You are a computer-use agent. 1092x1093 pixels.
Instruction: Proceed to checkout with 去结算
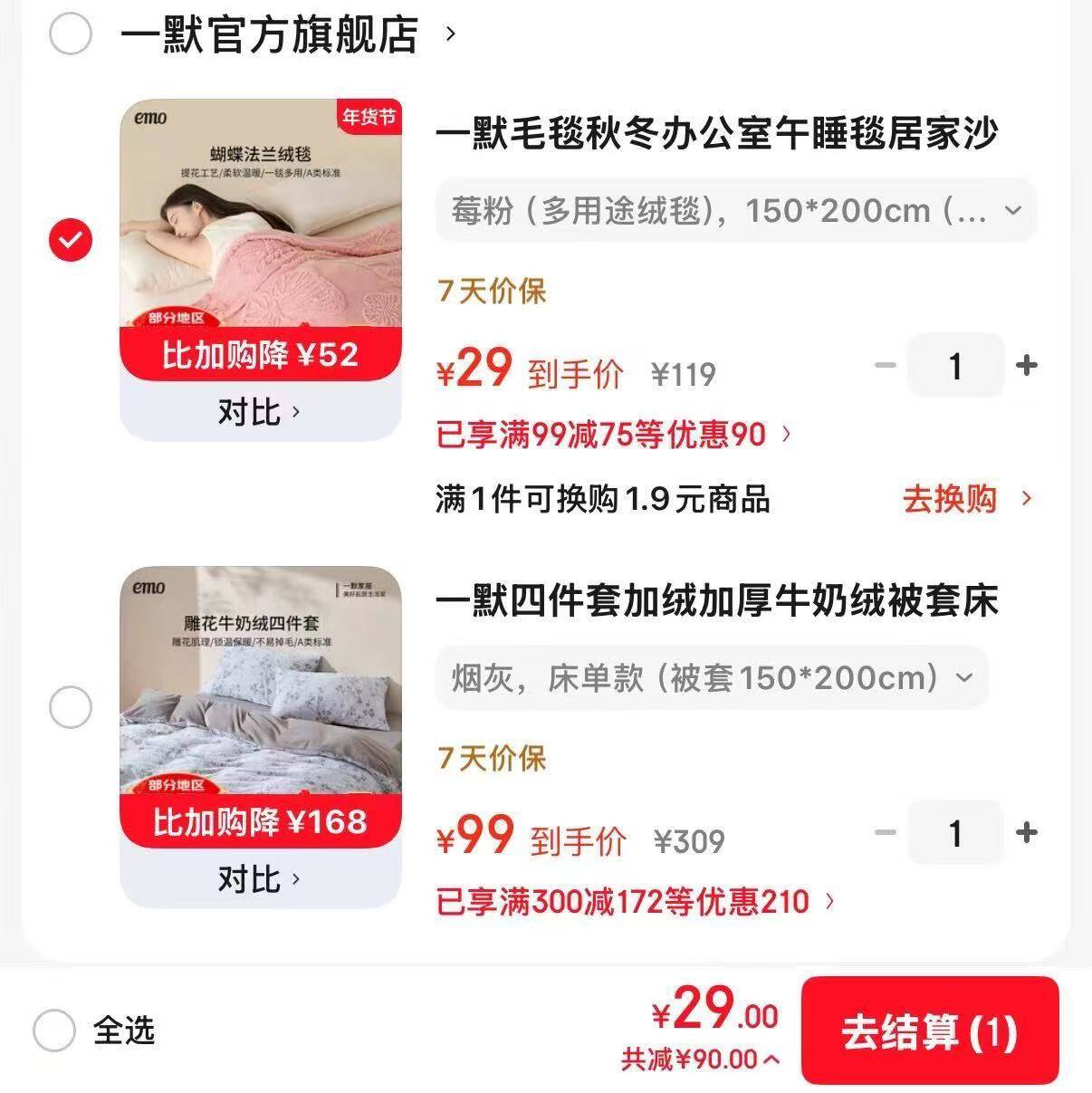coord(929,1031)
